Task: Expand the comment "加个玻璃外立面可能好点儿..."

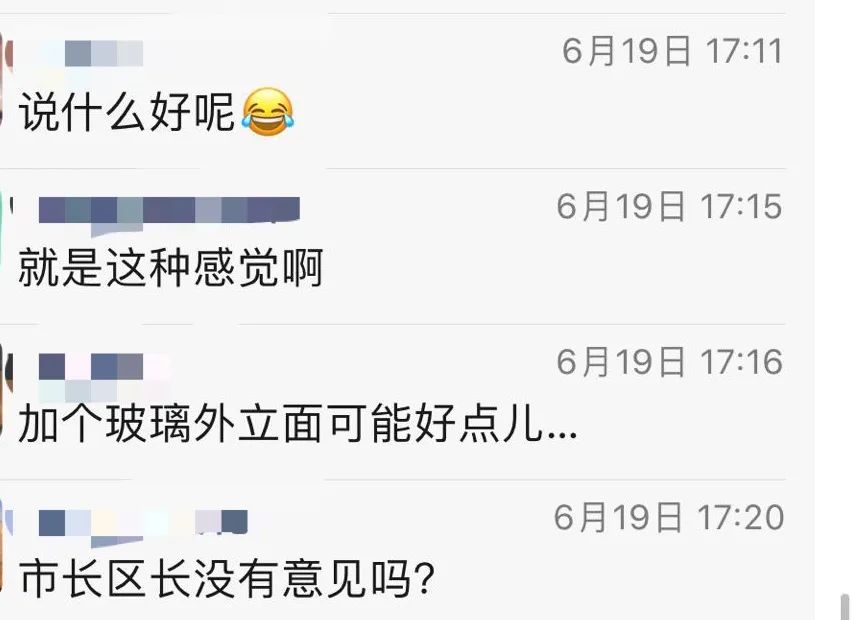Action: click(x=298, y=425)
